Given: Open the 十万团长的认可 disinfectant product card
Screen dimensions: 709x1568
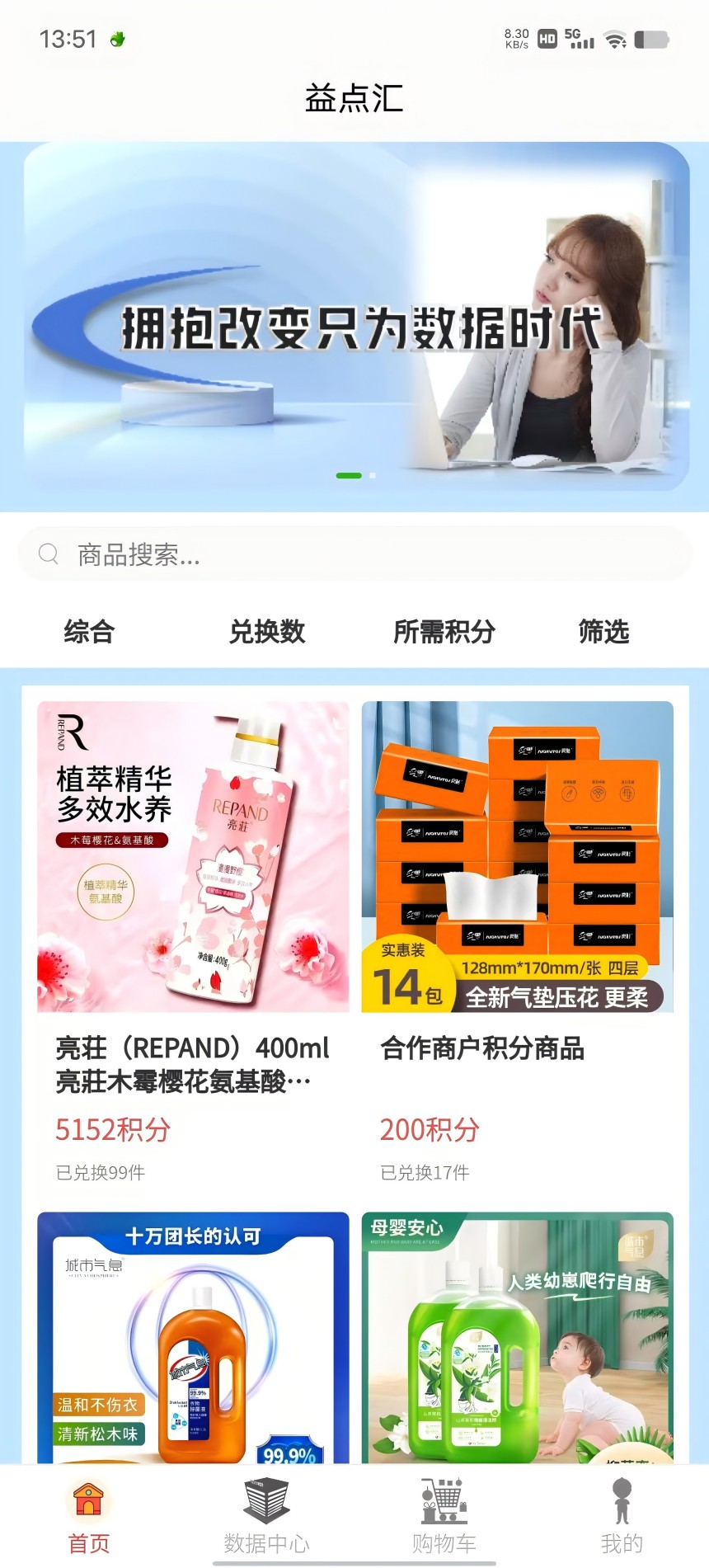Looking at the screenshot, I should coord(193,1338).
